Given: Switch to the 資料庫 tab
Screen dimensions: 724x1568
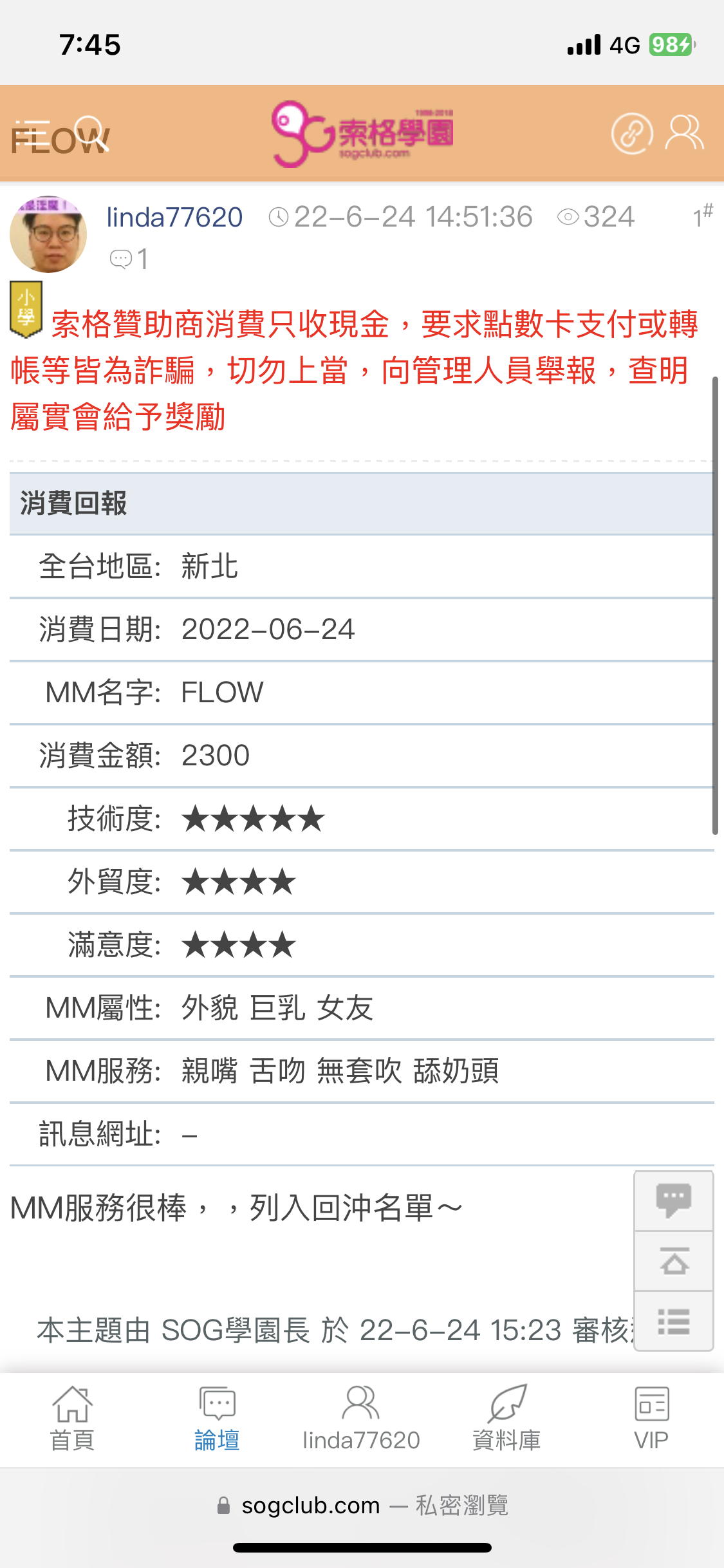Looking at the screenshot, I should click(x=506, y=1419).
